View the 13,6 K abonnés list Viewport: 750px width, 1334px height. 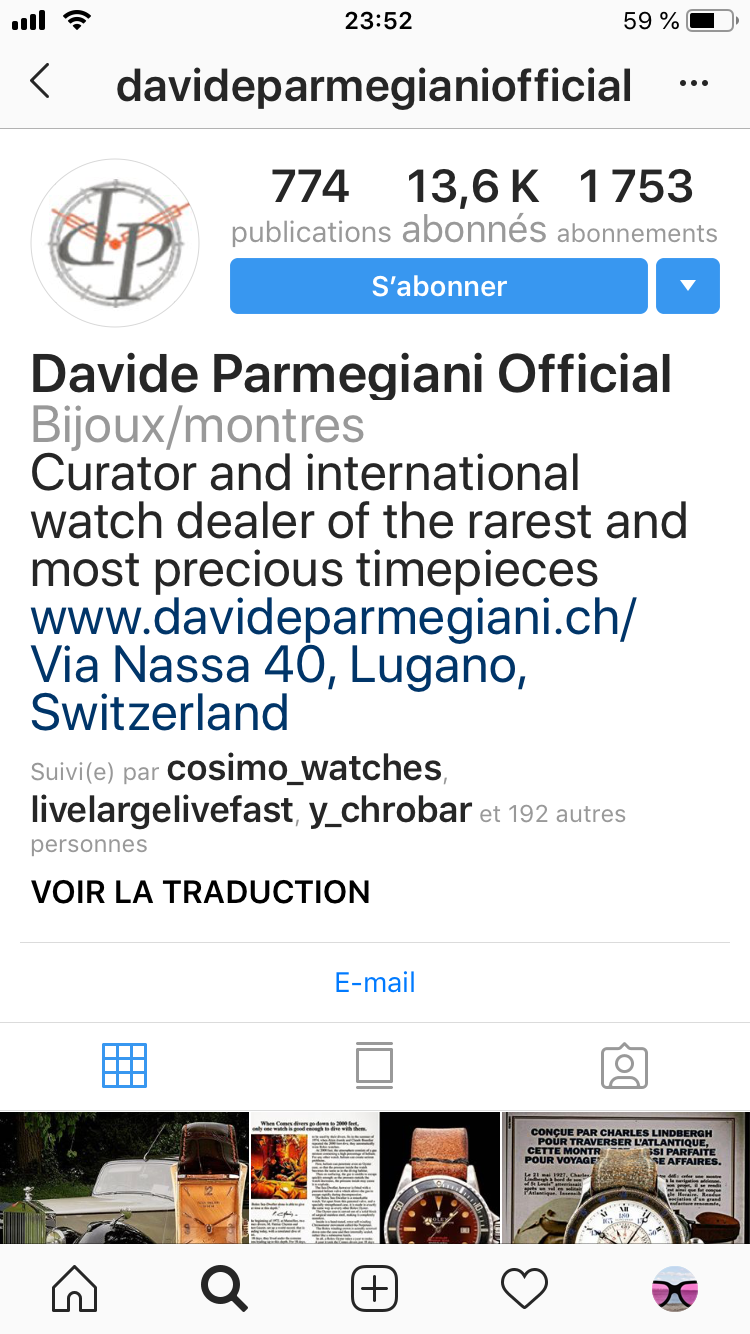[x=473, y=205]
